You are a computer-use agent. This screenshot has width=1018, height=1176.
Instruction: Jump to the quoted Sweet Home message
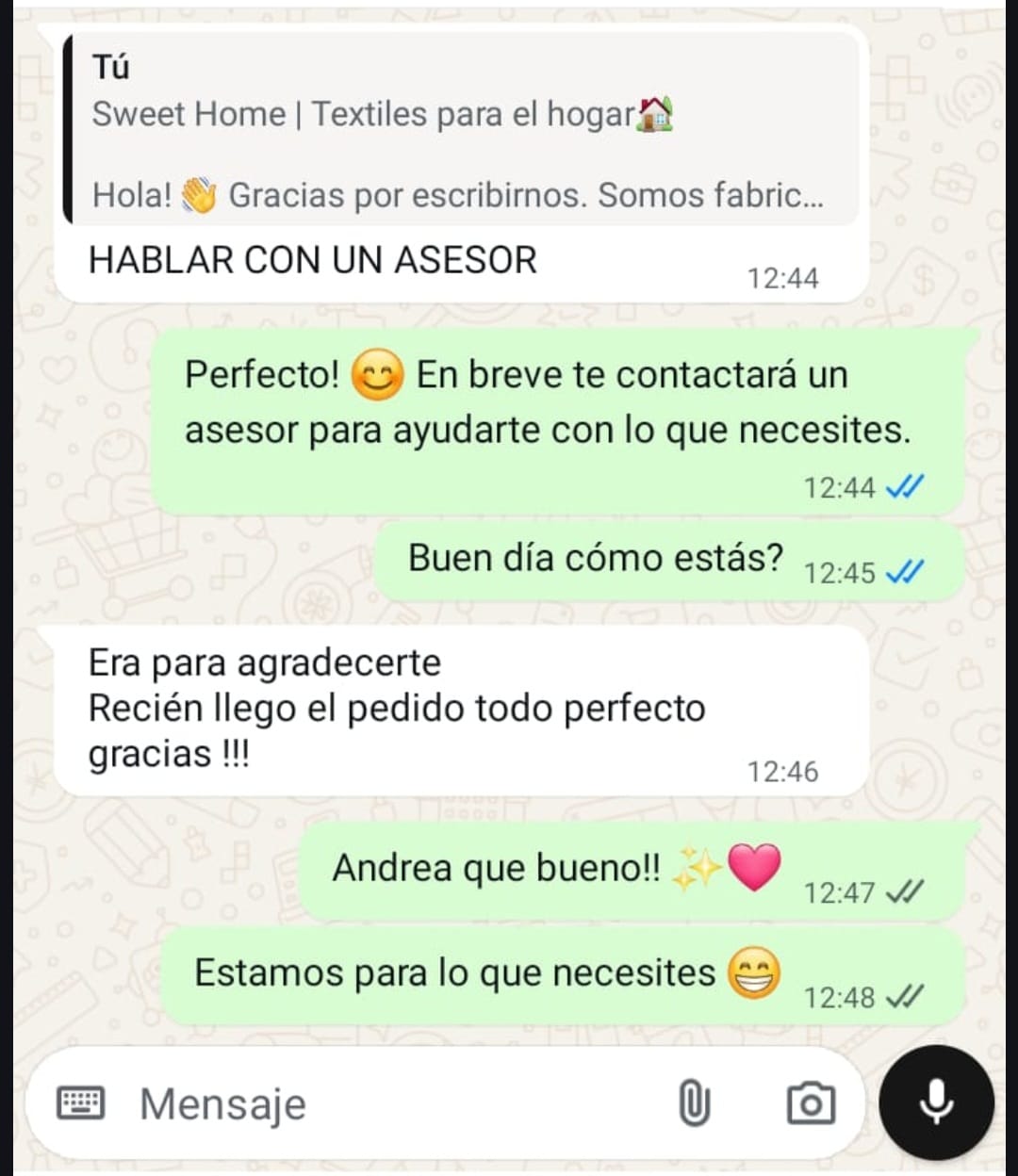tap(460, 132)
